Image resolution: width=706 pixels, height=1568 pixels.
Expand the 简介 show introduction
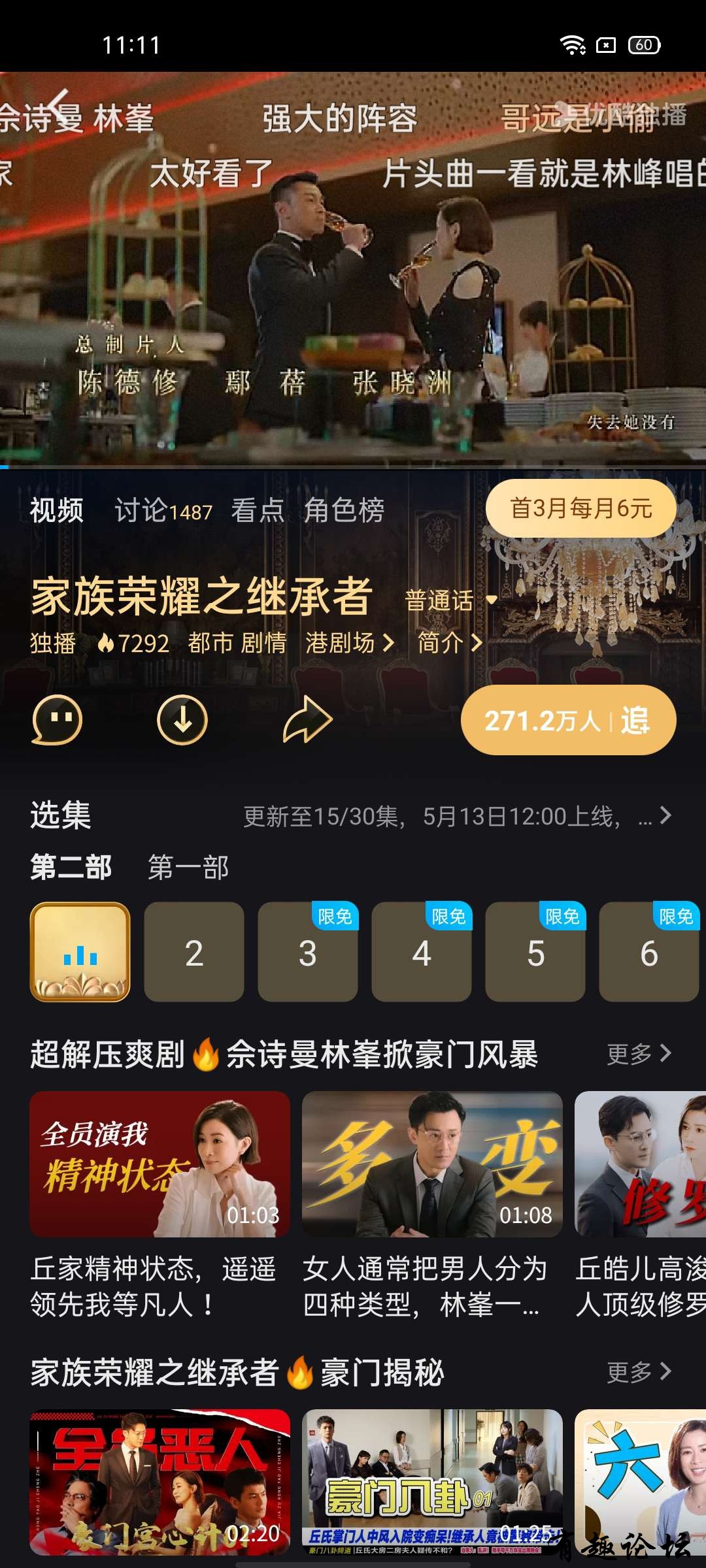coord(450,643)
